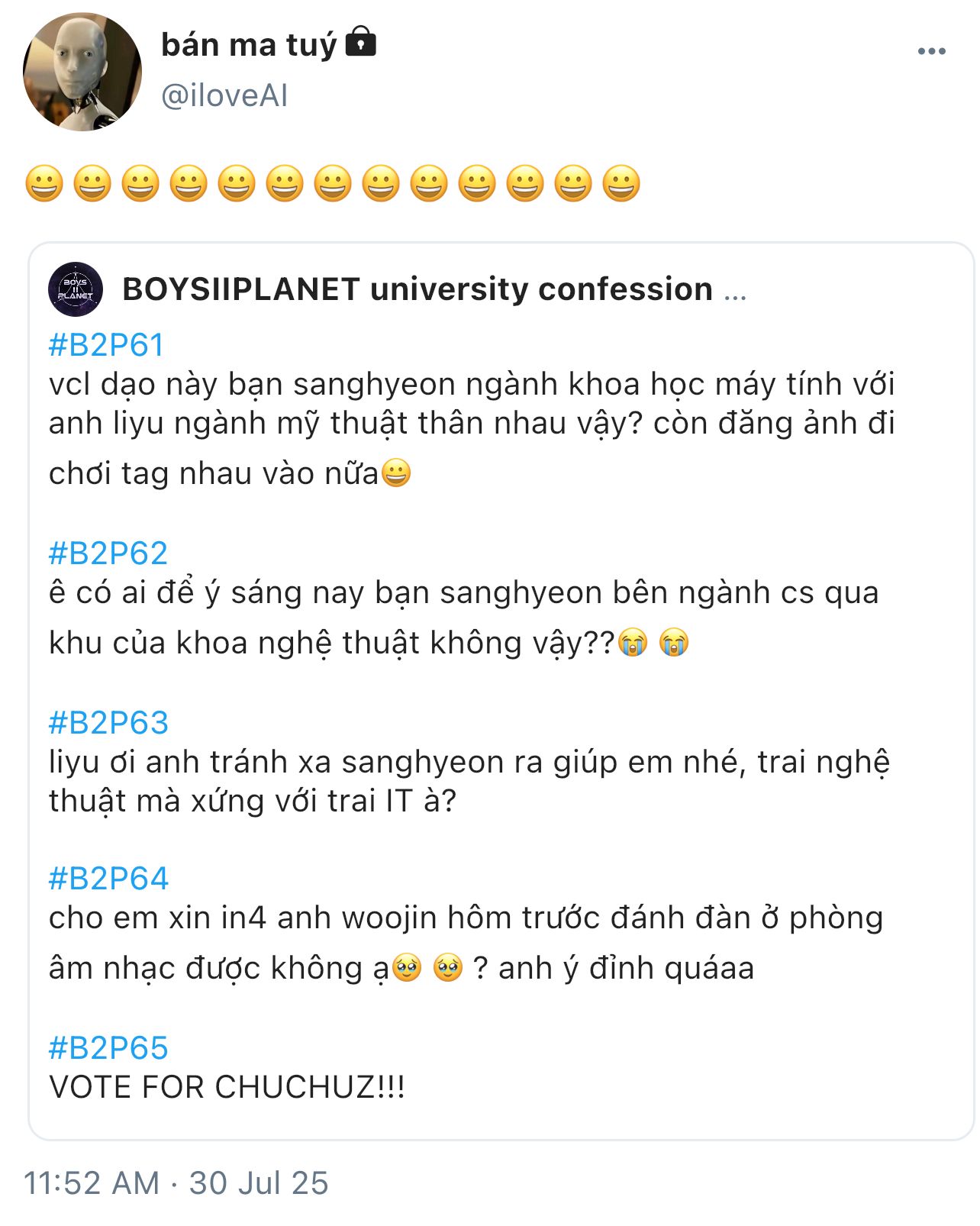
Task: Select the #B2P63 hashtag link
Action: pyautogui.click(x=108, y=722)
